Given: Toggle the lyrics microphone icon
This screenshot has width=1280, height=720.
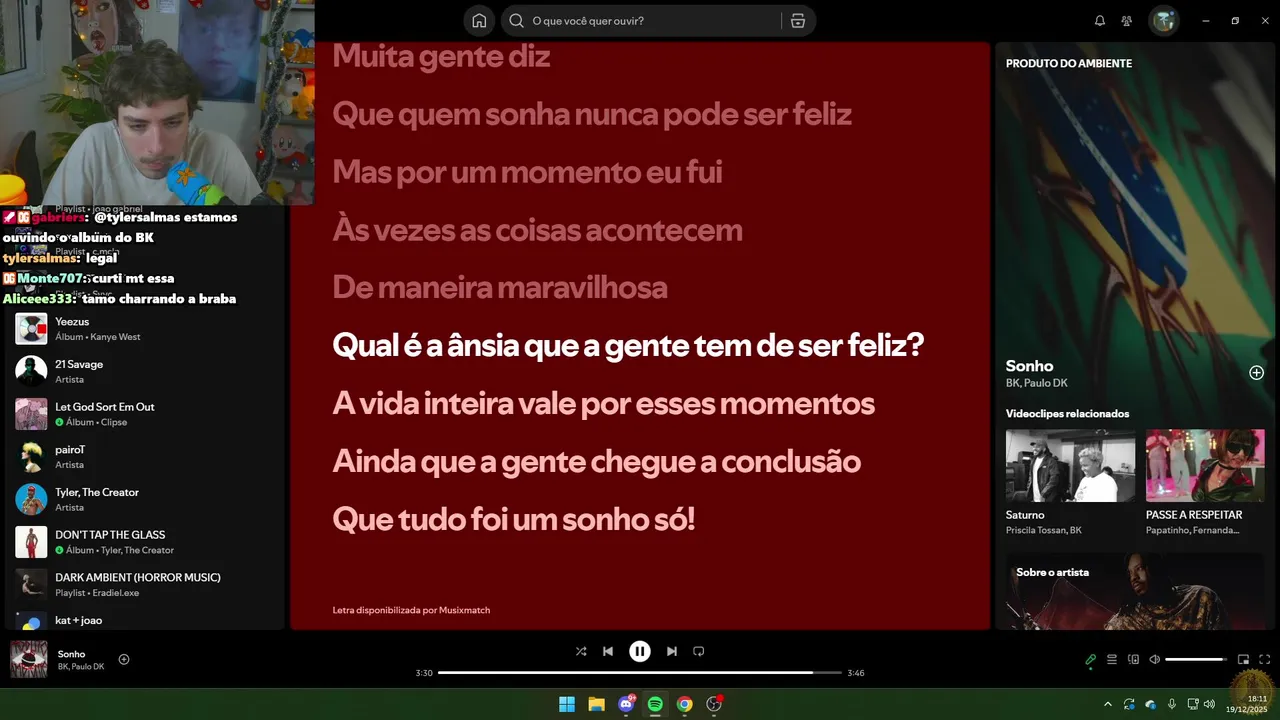Looking at the screenshot, I should point(1091,660).
